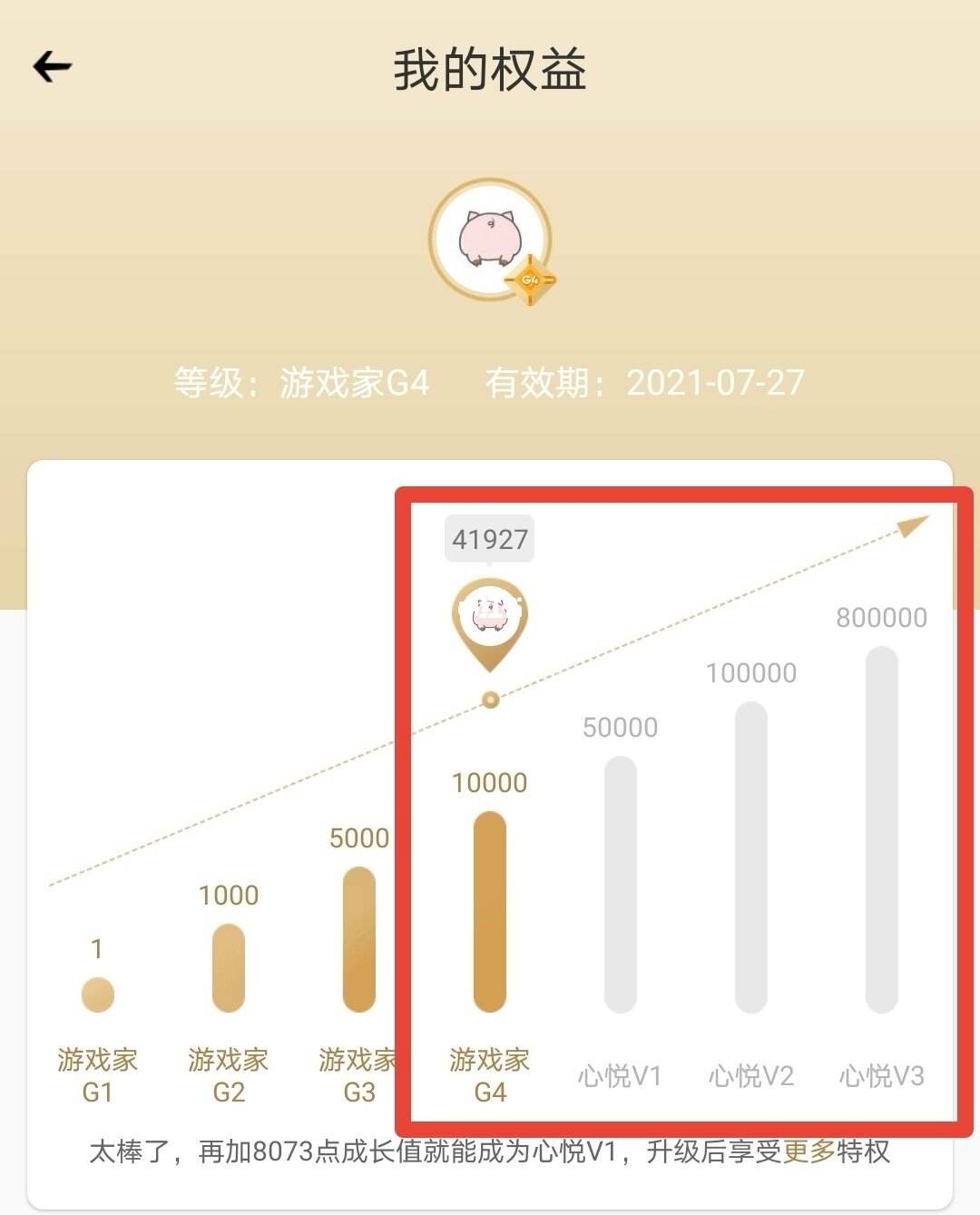The width and height of the screenshot is (980, 1215).
Task: Open the 更多 privileges link
Action: pos(808,1151)
